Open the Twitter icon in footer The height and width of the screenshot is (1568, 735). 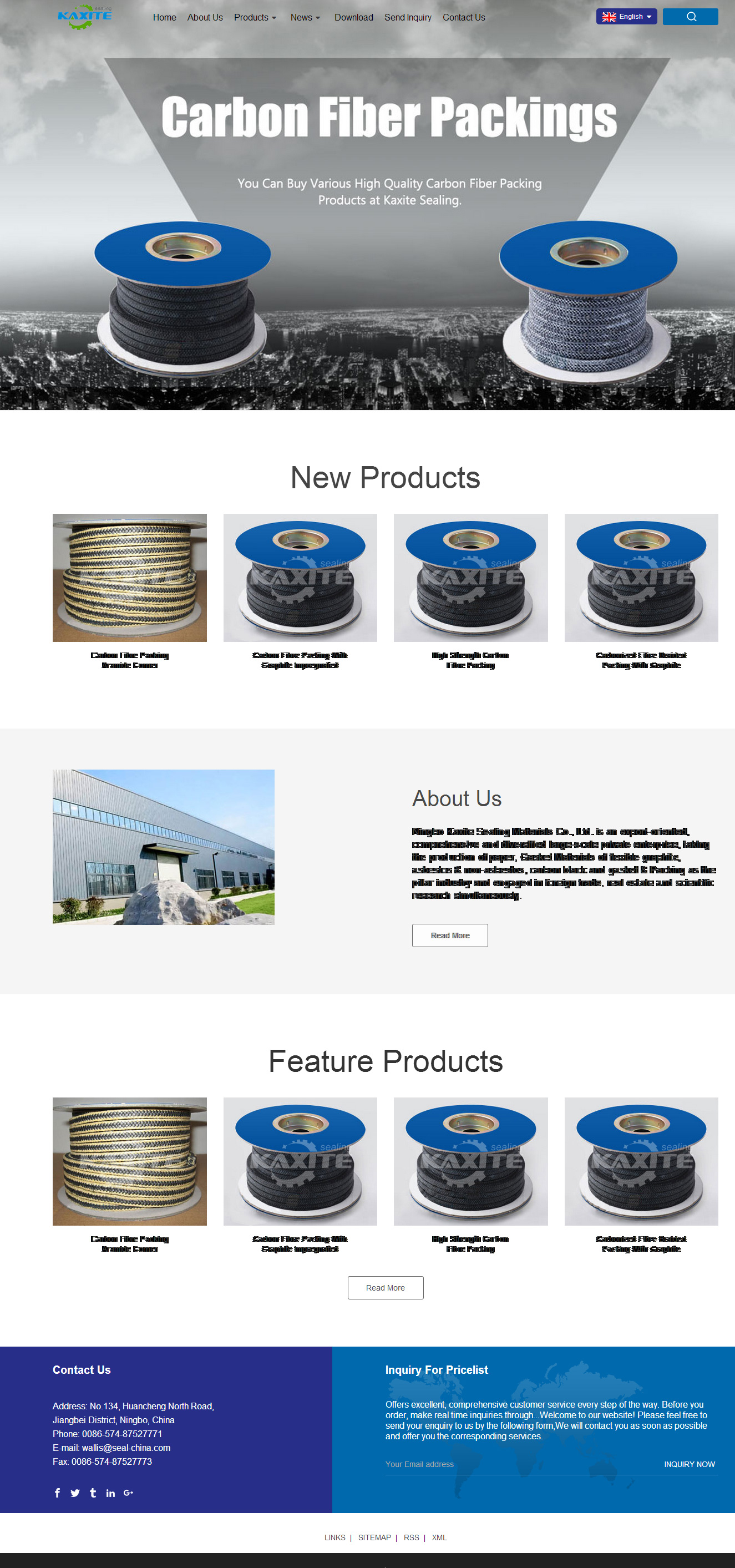(x=75, y=1493)
